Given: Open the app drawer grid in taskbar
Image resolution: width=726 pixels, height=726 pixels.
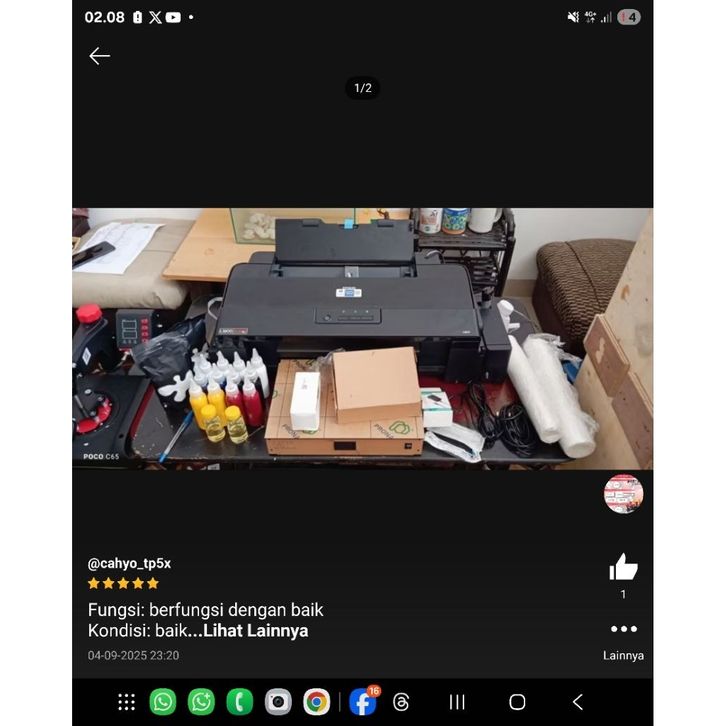Looking at the screenshot, I should tap(126, 702).
